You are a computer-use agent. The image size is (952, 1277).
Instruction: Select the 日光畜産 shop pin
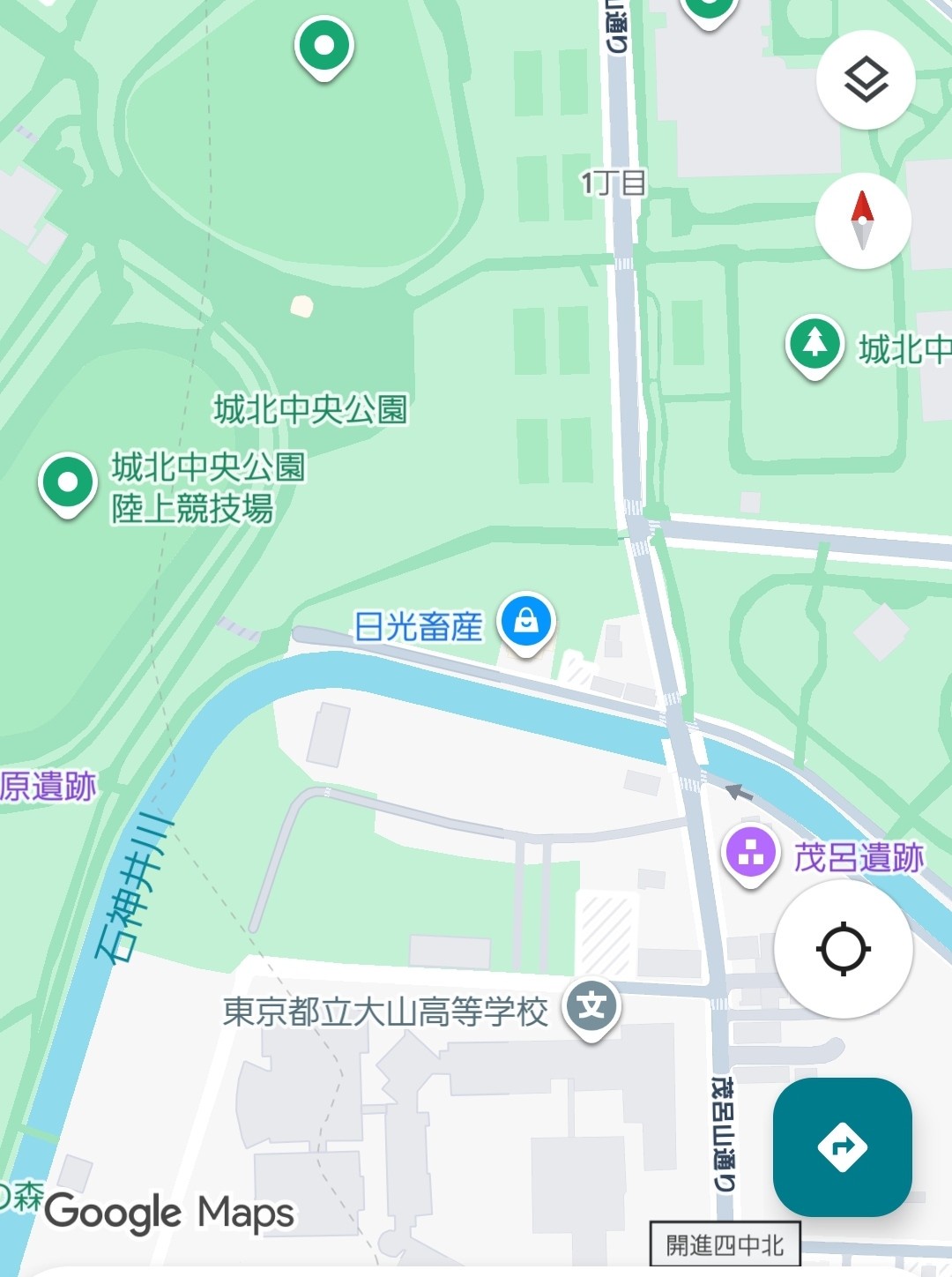[x=526, y=621]
